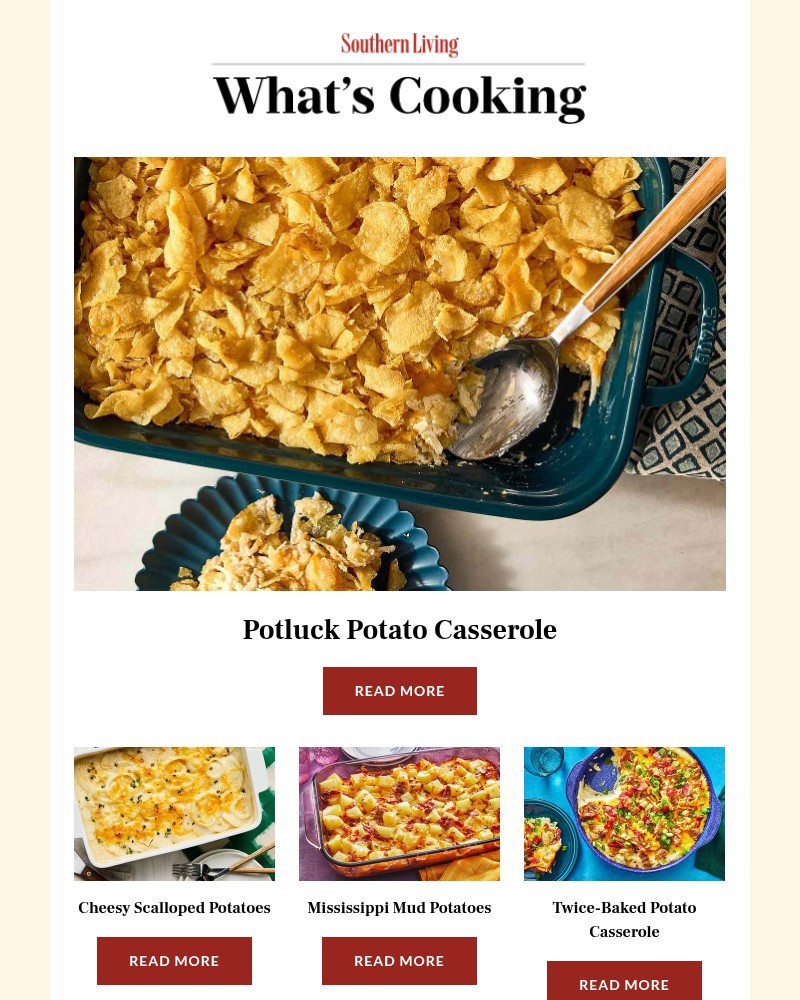Click READ MORE below Mississippi Mud Potatoes
This screenshot has height=1000, width=800.
tap(399, 960)
